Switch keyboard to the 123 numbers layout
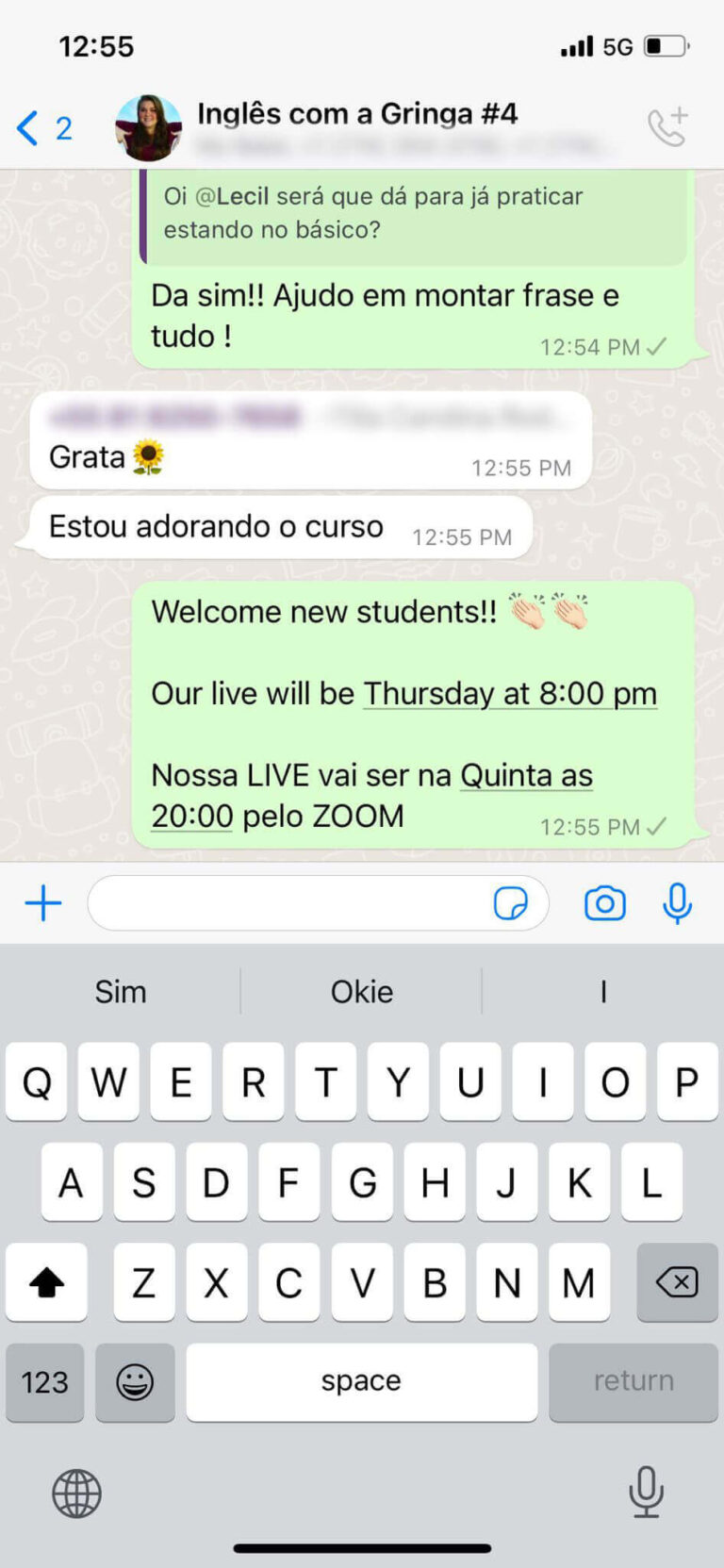The height and width of the screenshot is (1568, 724). 44,1382
